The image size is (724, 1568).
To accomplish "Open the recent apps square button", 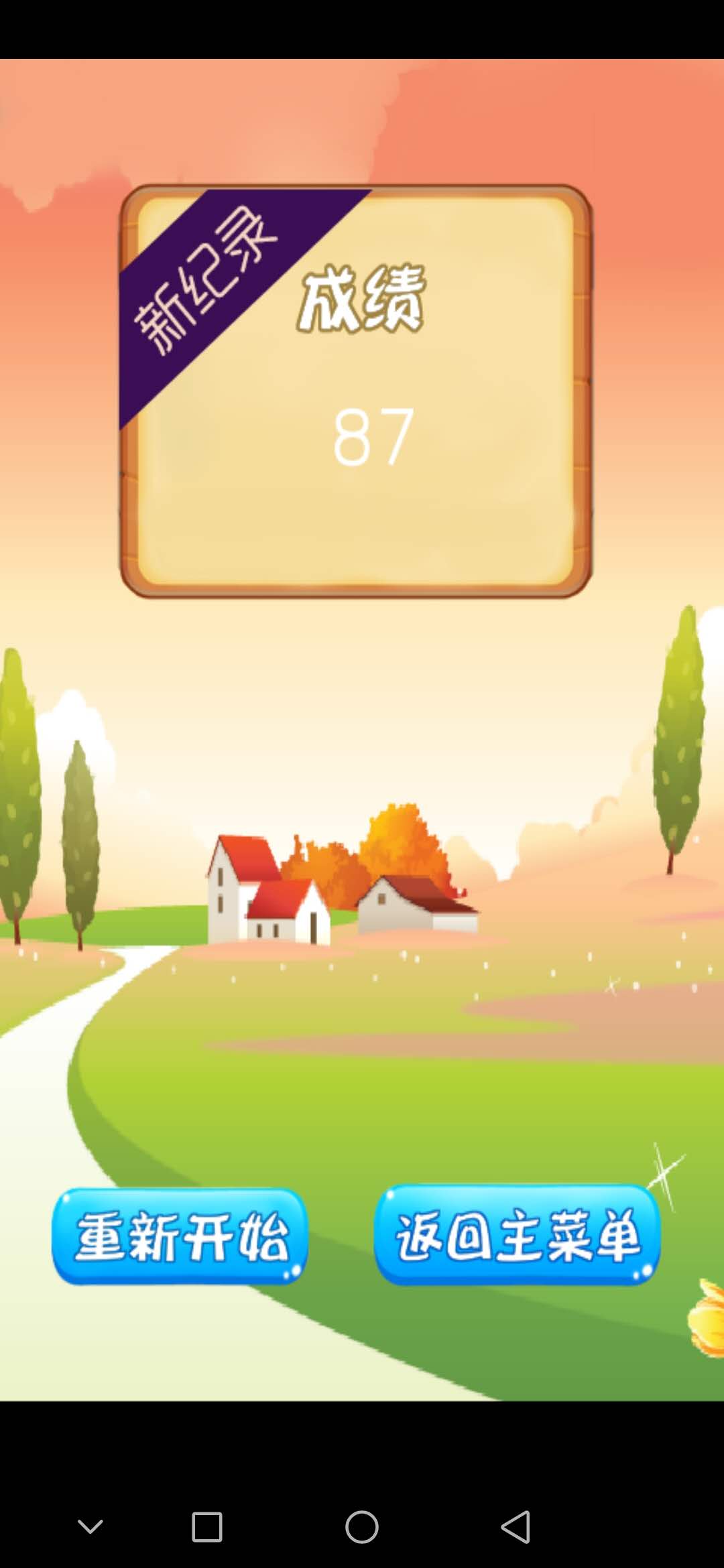I will (206, 1527).
